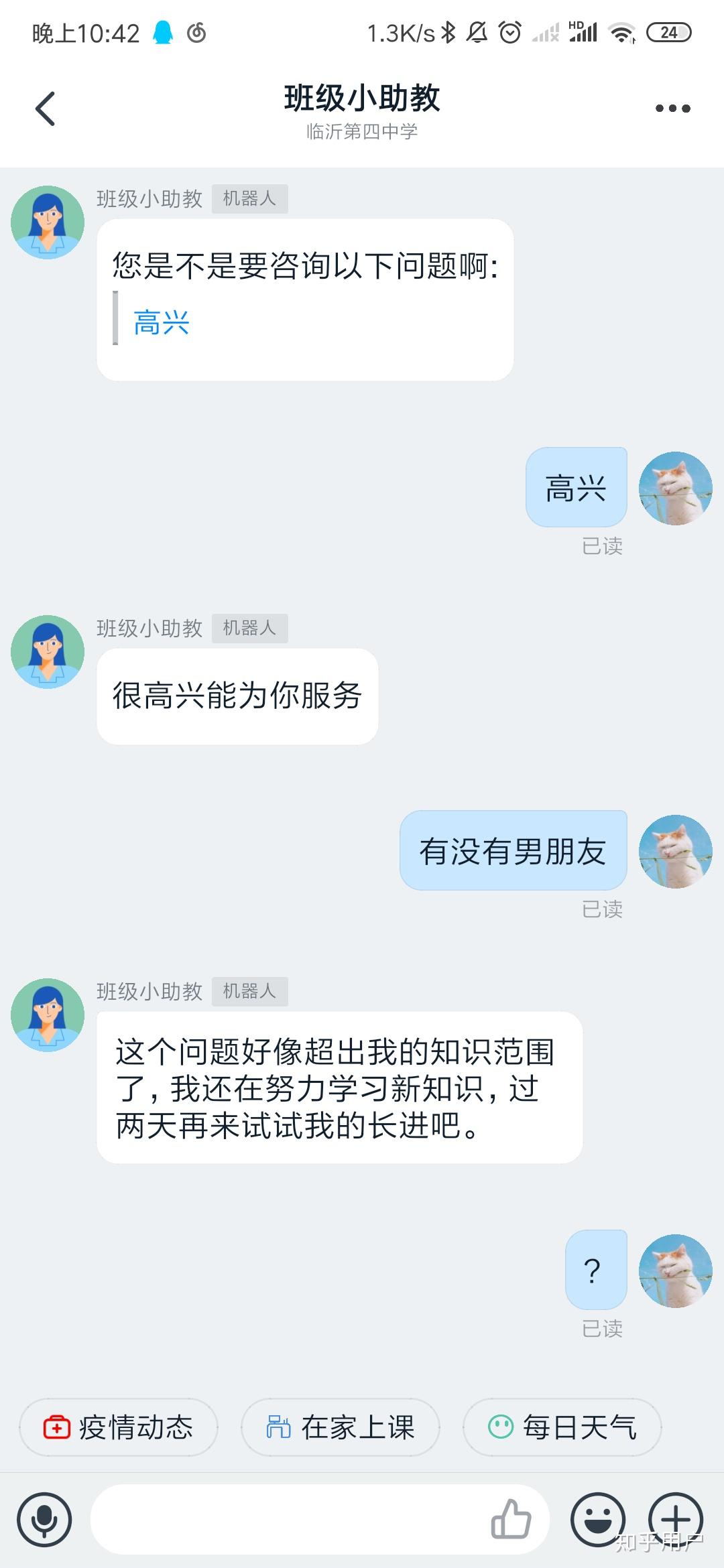This screenshot has height=1568, width=724.
Task: Open the plus attachments panel
Action: coord(675,1519)
